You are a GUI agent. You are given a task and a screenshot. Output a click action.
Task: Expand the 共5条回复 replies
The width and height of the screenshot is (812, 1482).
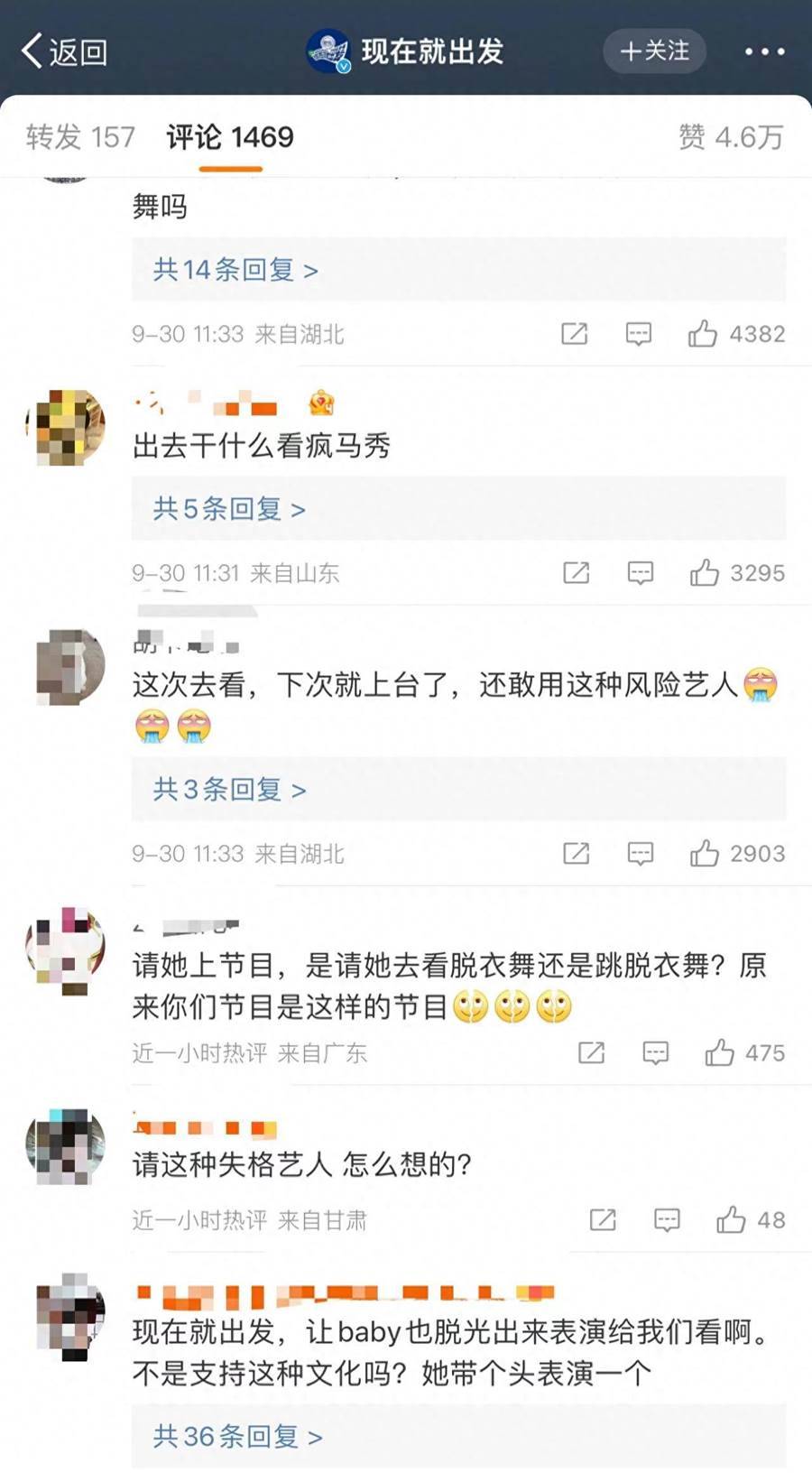tap(229, 509)
